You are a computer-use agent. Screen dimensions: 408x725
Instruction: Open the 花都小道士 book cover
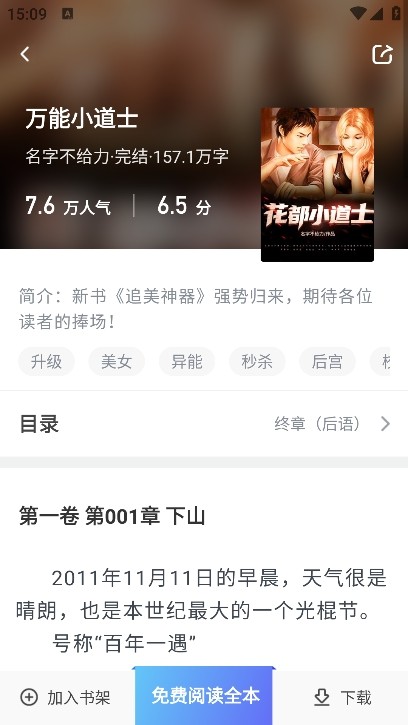(317, 184)
